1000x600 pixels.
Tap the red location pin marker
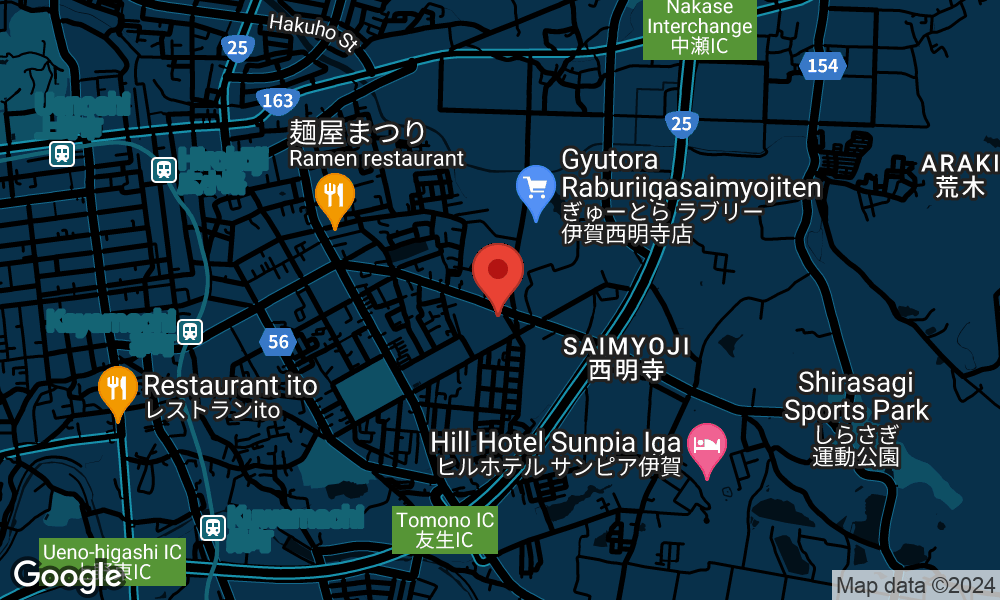tap(498, 273)
